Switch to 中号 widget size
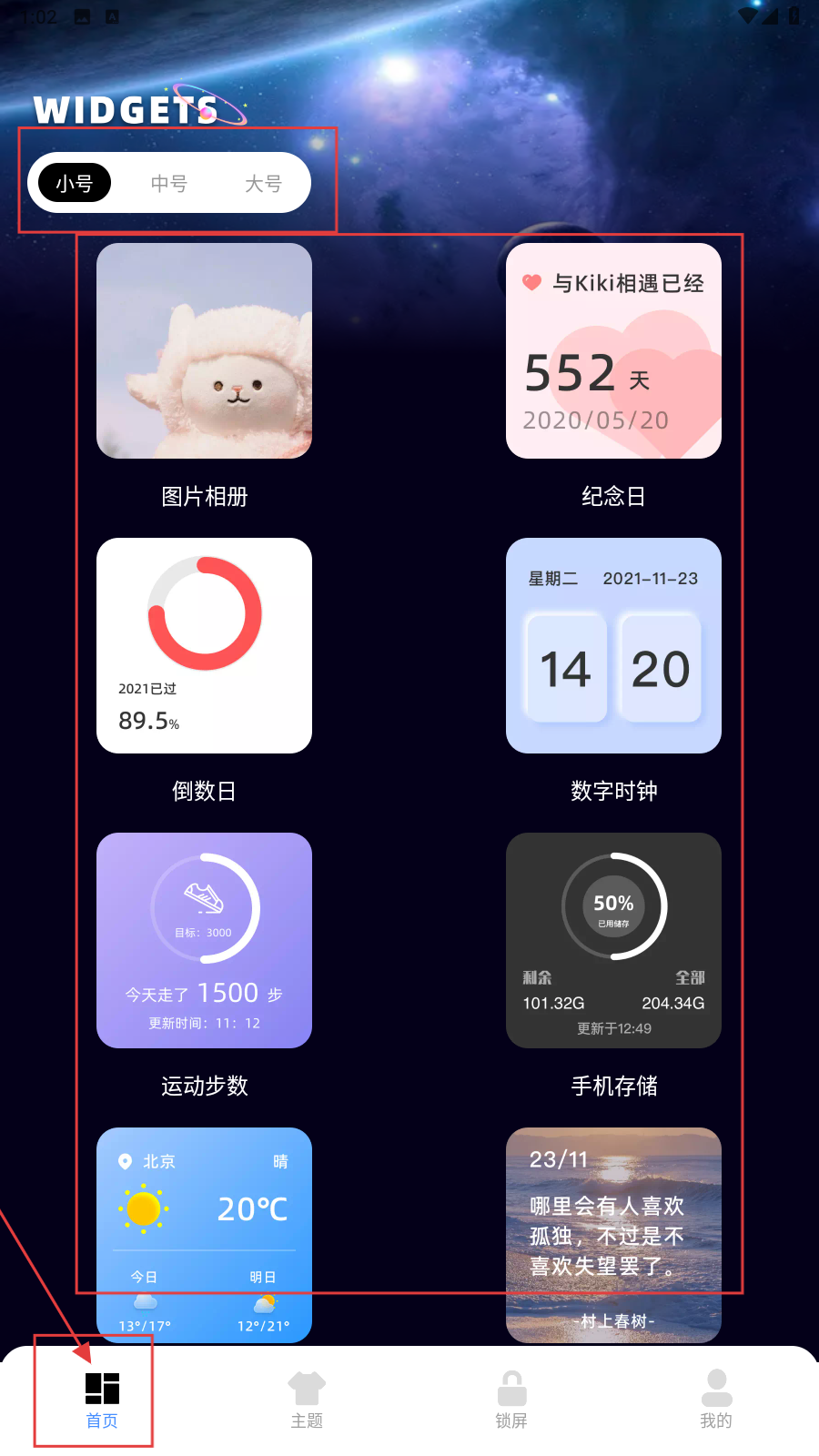 coord(169,183)
